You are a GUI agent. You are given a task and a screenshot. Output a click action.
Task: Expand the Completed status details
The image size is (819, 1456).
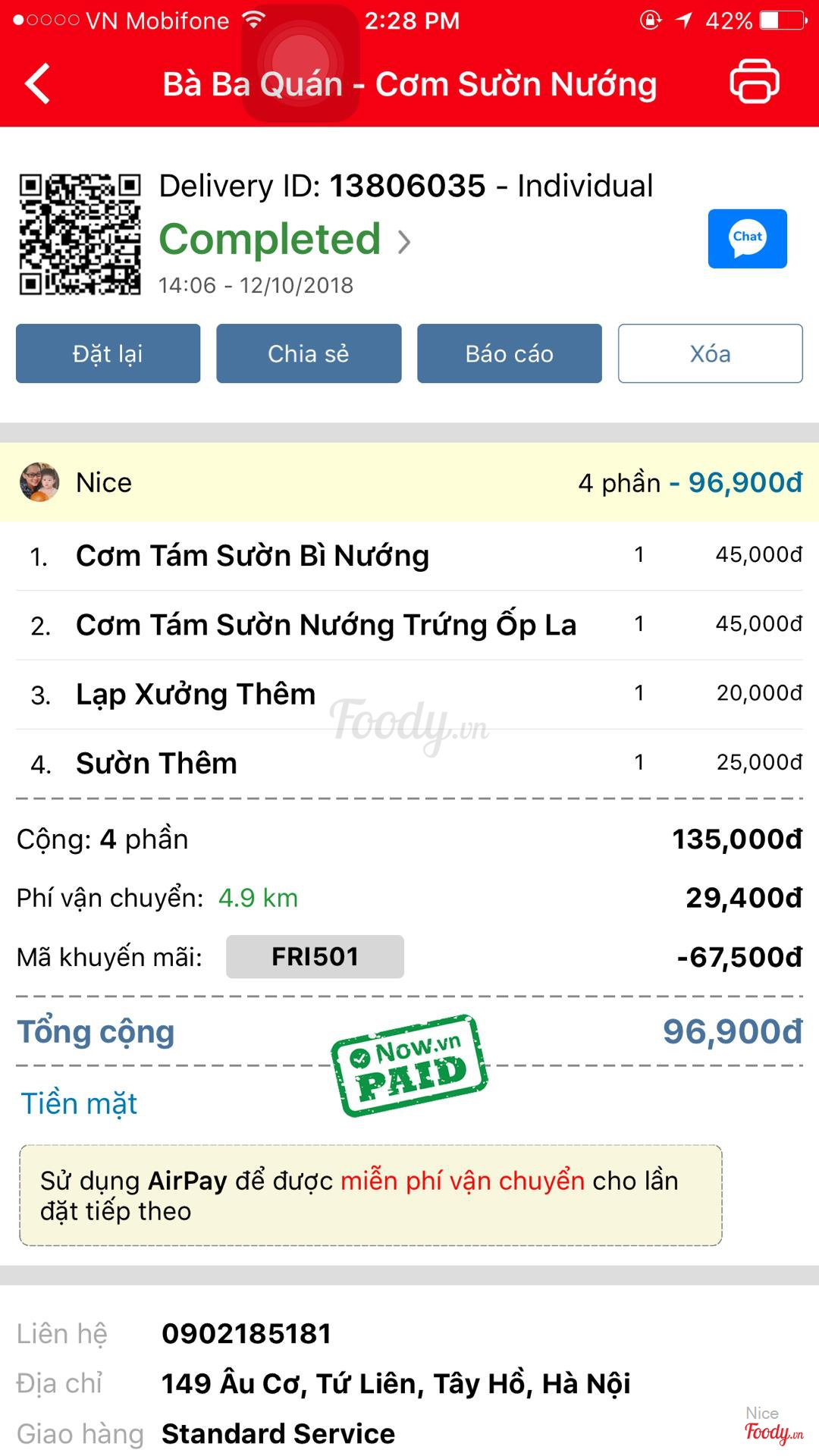click(x=284, y=240)
